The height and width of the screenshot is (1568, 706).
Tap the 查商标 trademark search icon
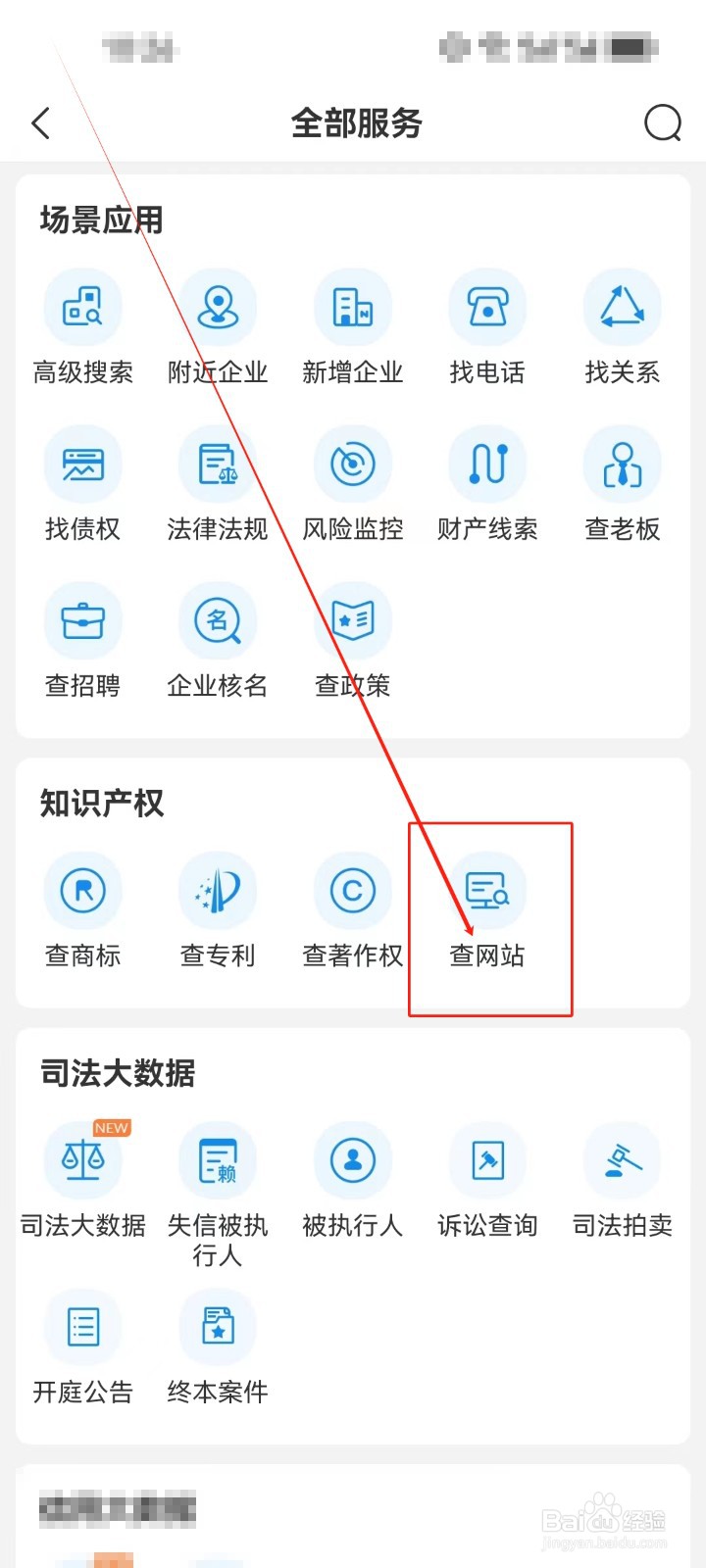[83, 890]
